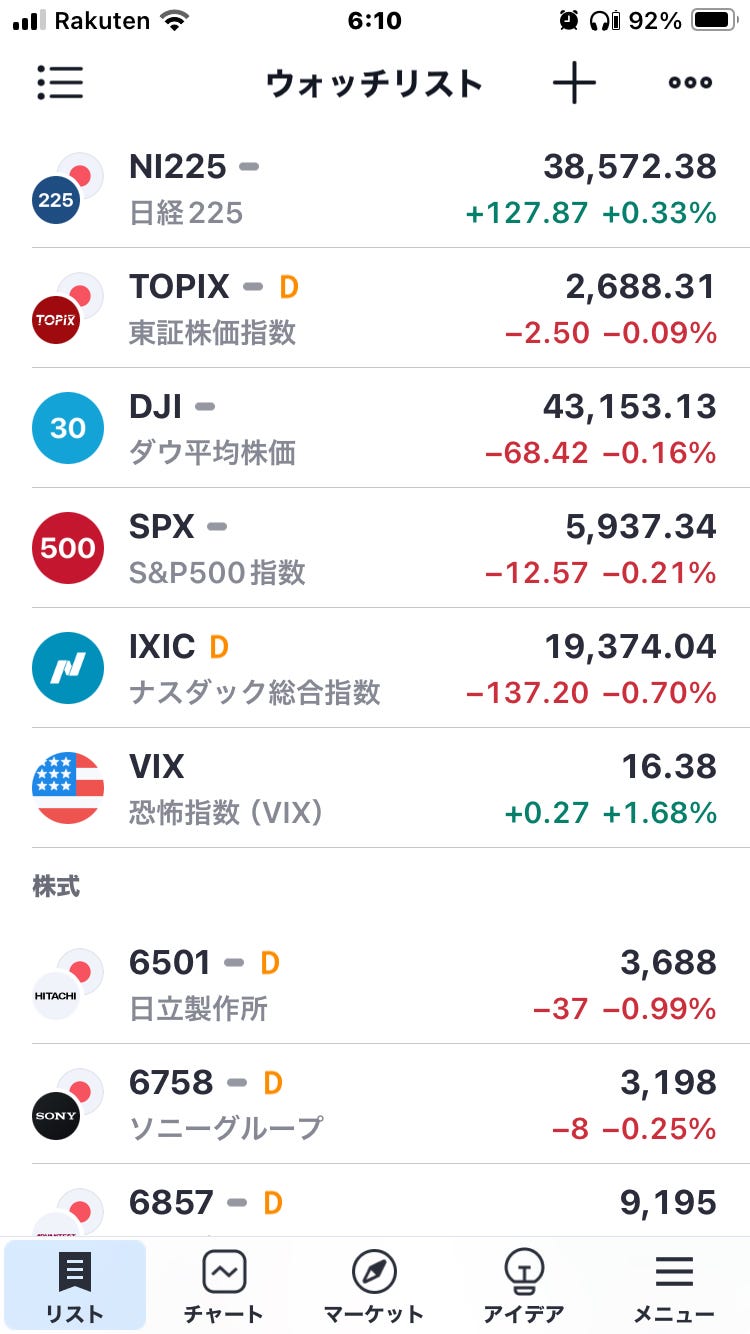Screen dimensions: 750x1334
Task: Select the リスト tab
Action: point(75,1286)
